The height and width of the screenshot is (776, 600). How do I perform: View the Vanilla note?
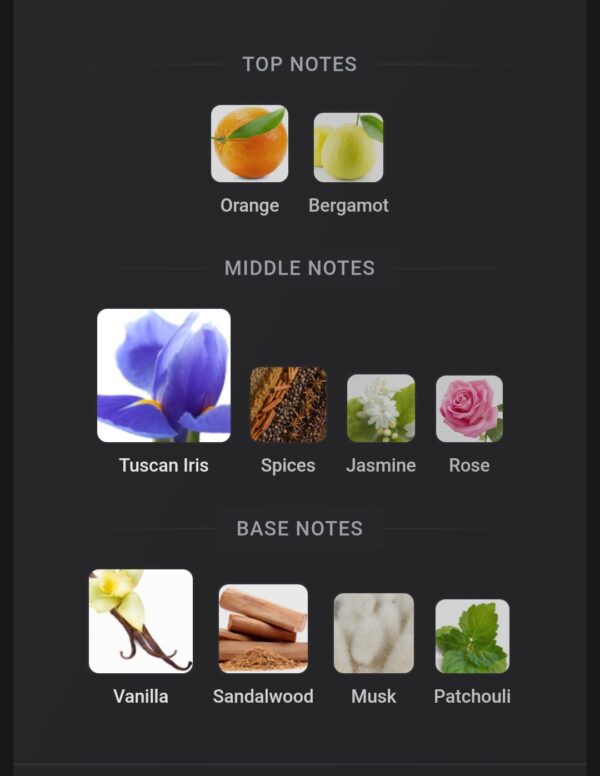click(x=141, y=621)
